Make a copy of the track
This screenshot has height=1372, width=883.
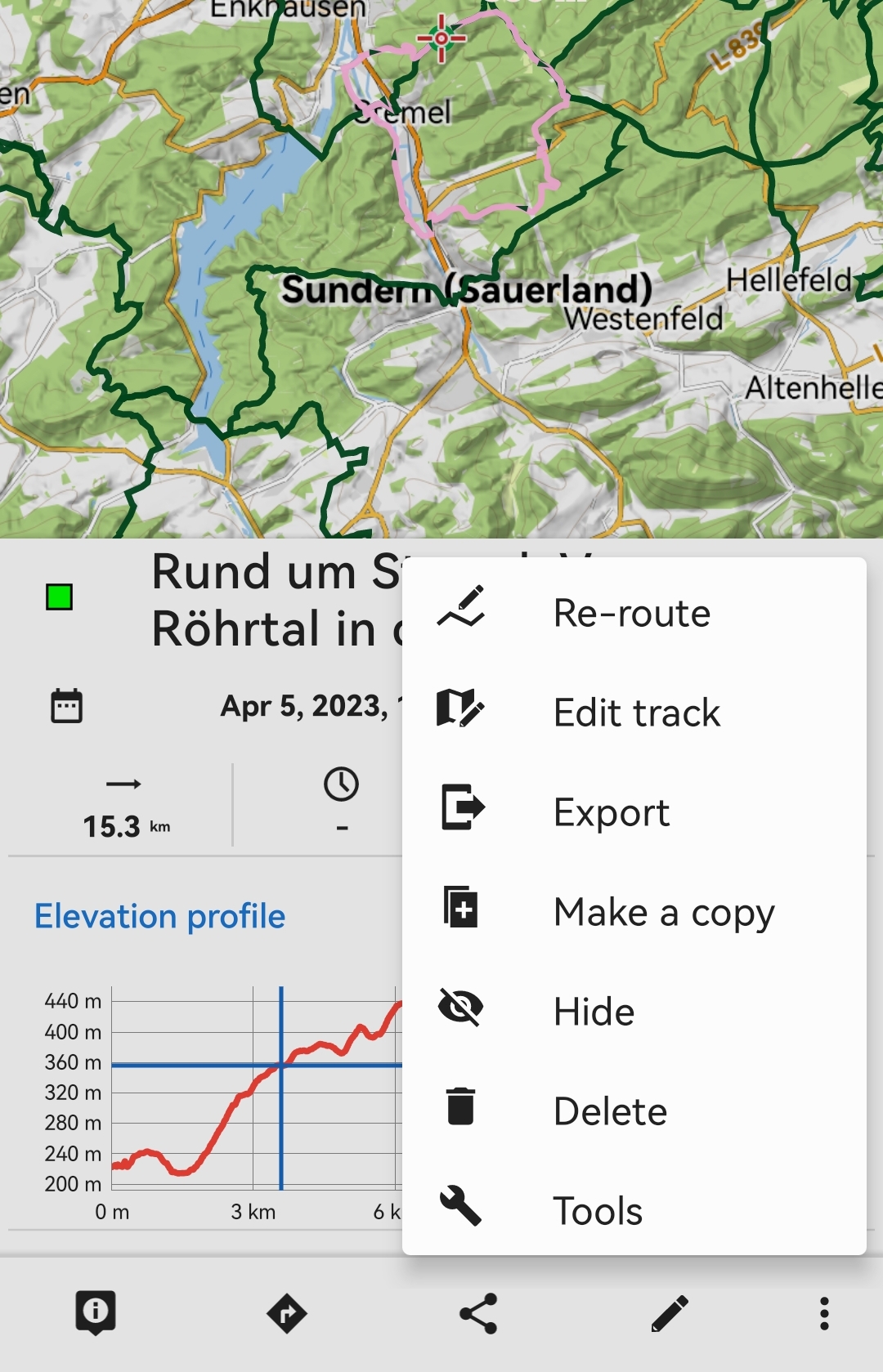(x=663, y=912)
